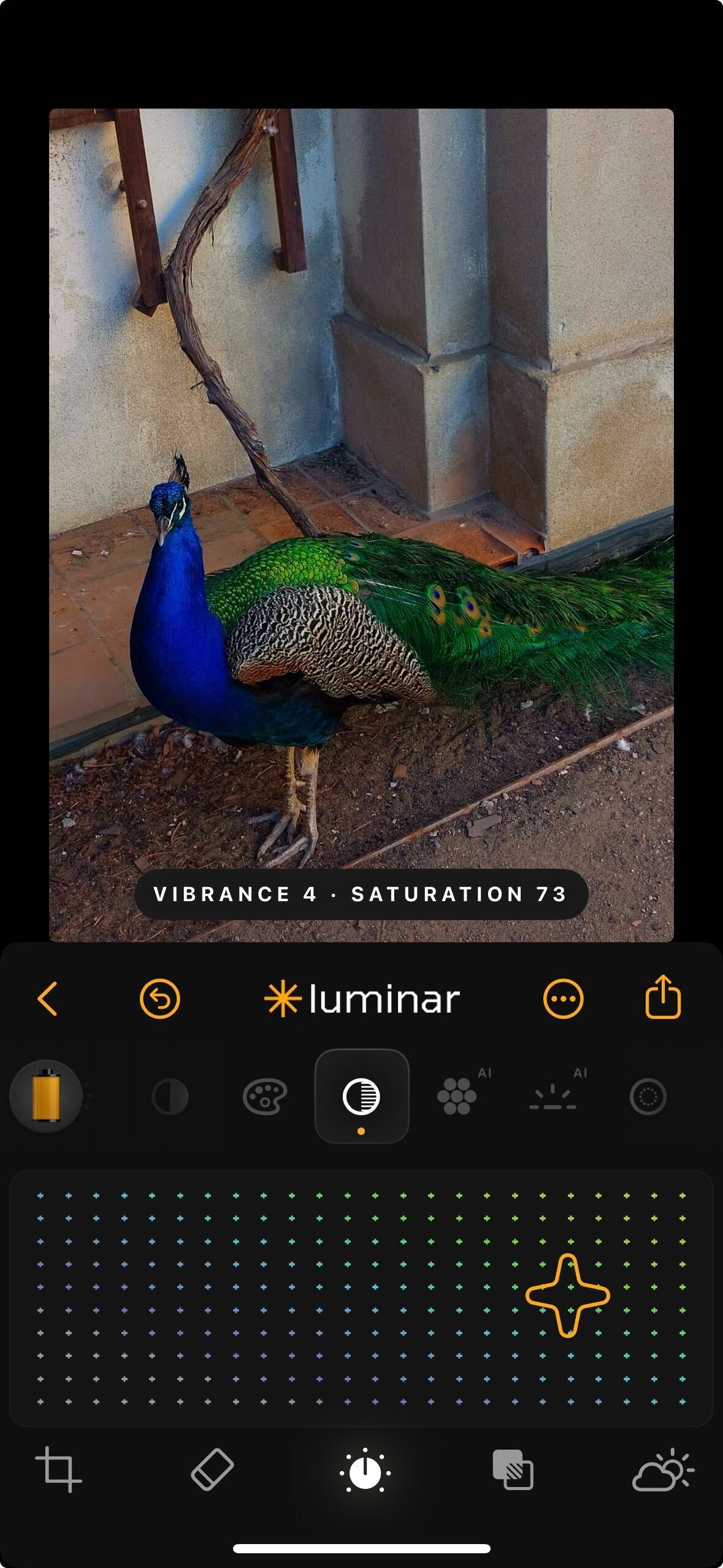The image size is (723, 1568).
Task: Tap the star handle on the grid
Action: (567, 1296)
